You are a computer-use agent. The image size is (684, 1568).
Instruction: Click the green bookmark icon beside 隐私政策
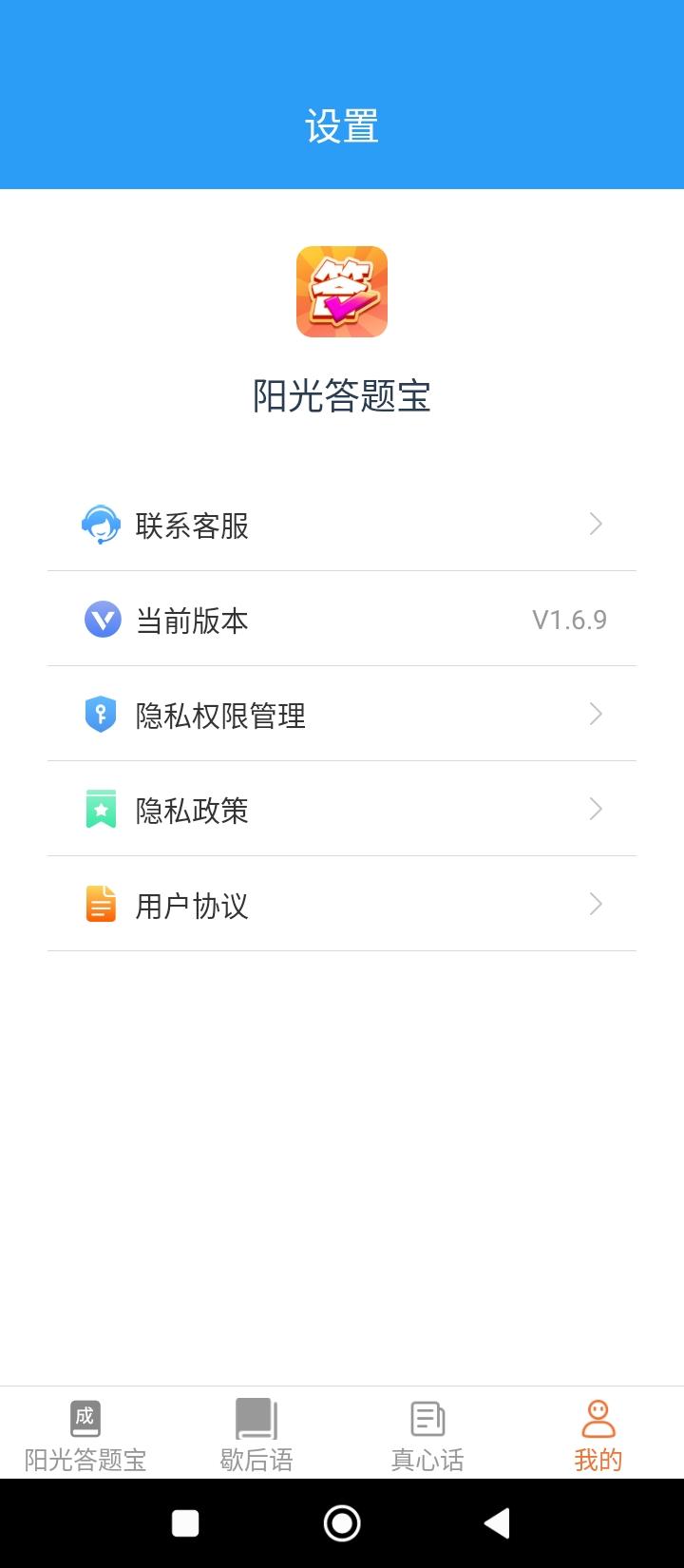[x=102, y=809]
